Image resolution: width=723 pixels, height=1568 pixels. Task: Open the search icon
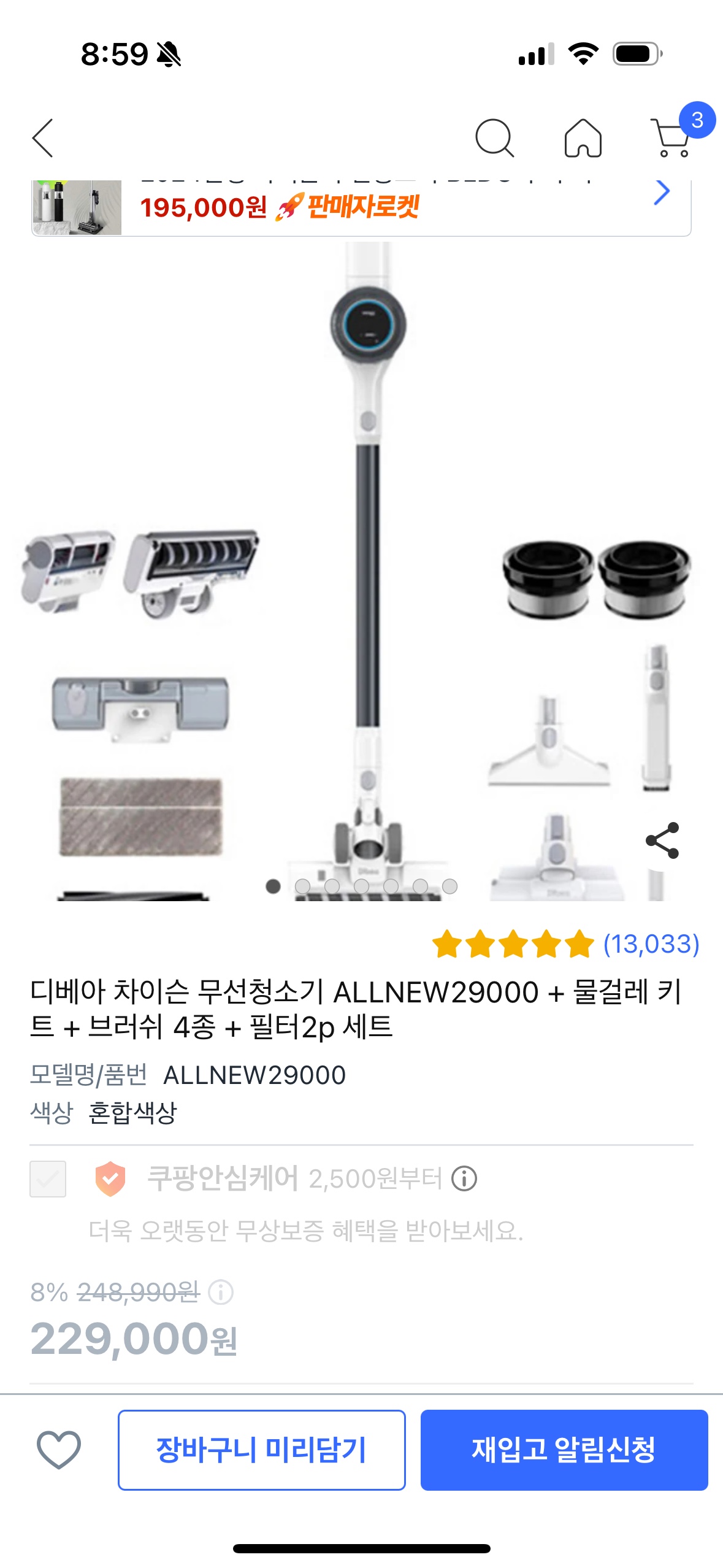click(494, 138)
